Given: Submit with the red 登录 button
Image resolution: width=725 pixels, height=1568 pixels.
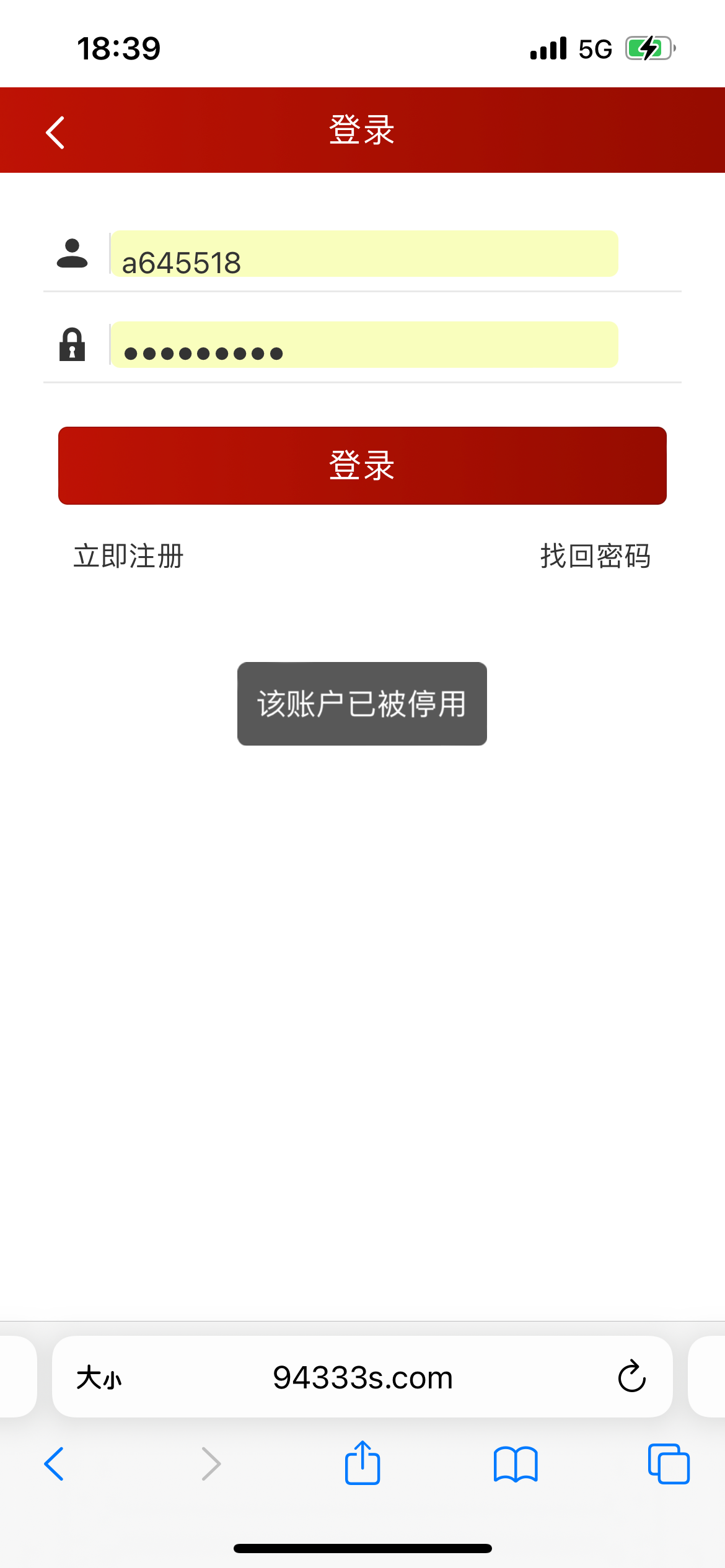Looking at the screenshot, I should (362, 466).
